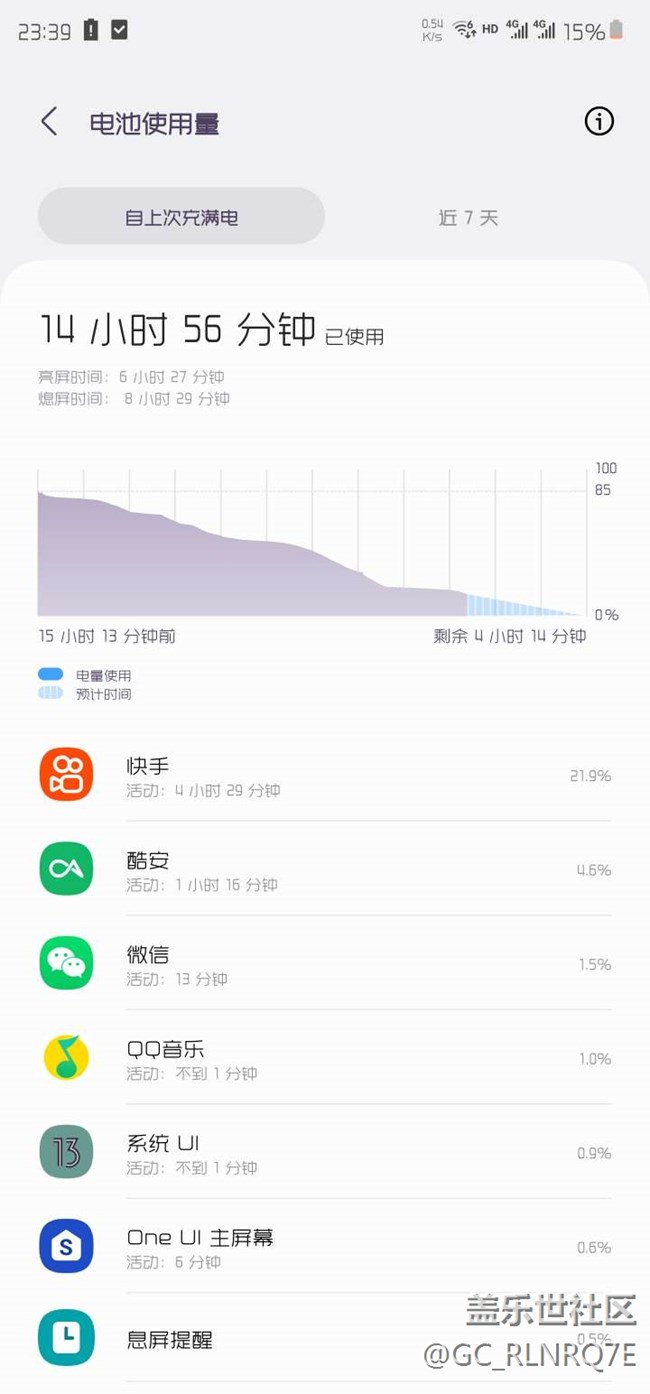
Task: Open battery details for 快手
Action: [x=324, y=776]
